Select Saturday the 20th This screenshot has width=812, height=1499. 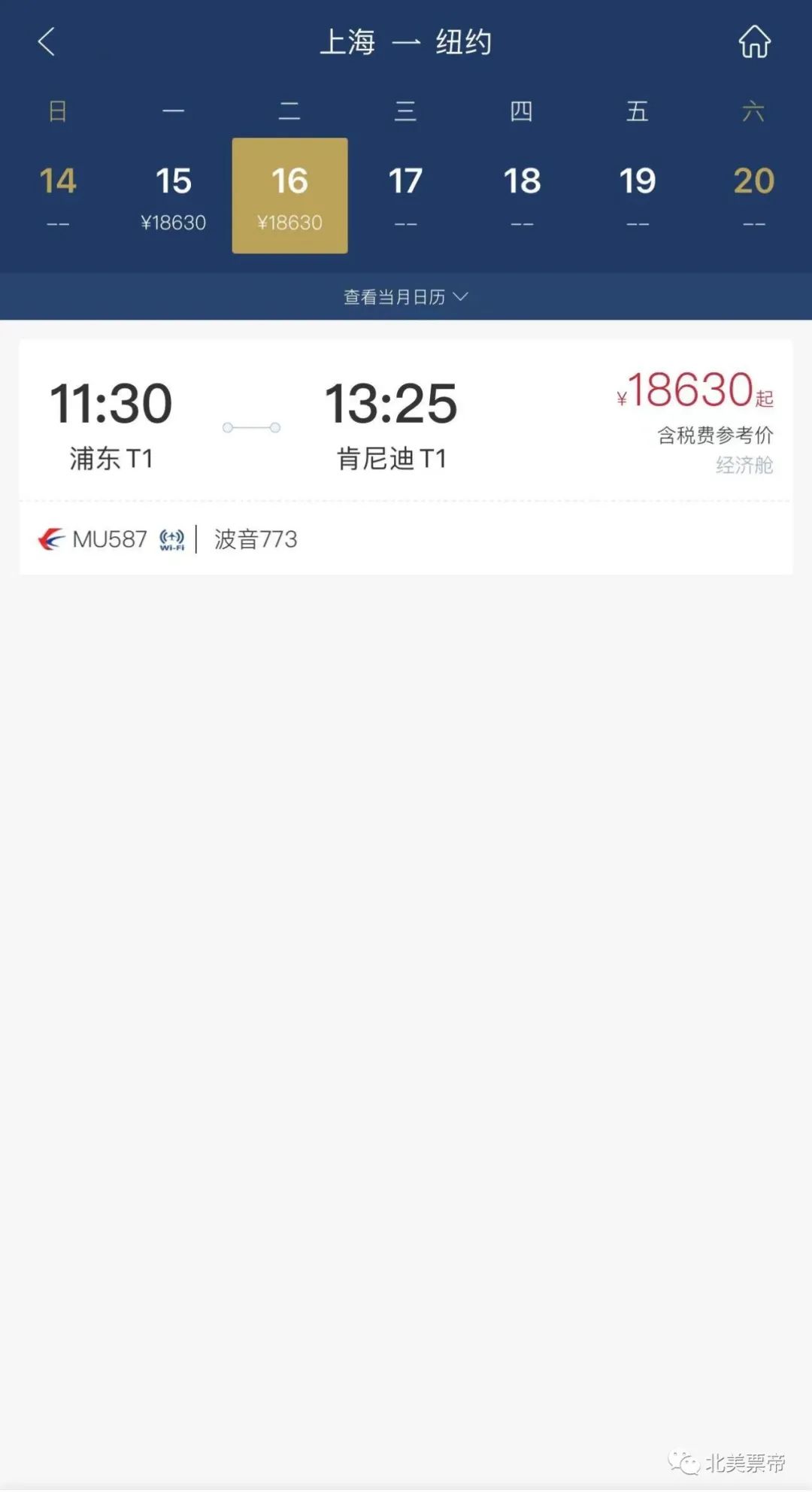click(754, 196)
